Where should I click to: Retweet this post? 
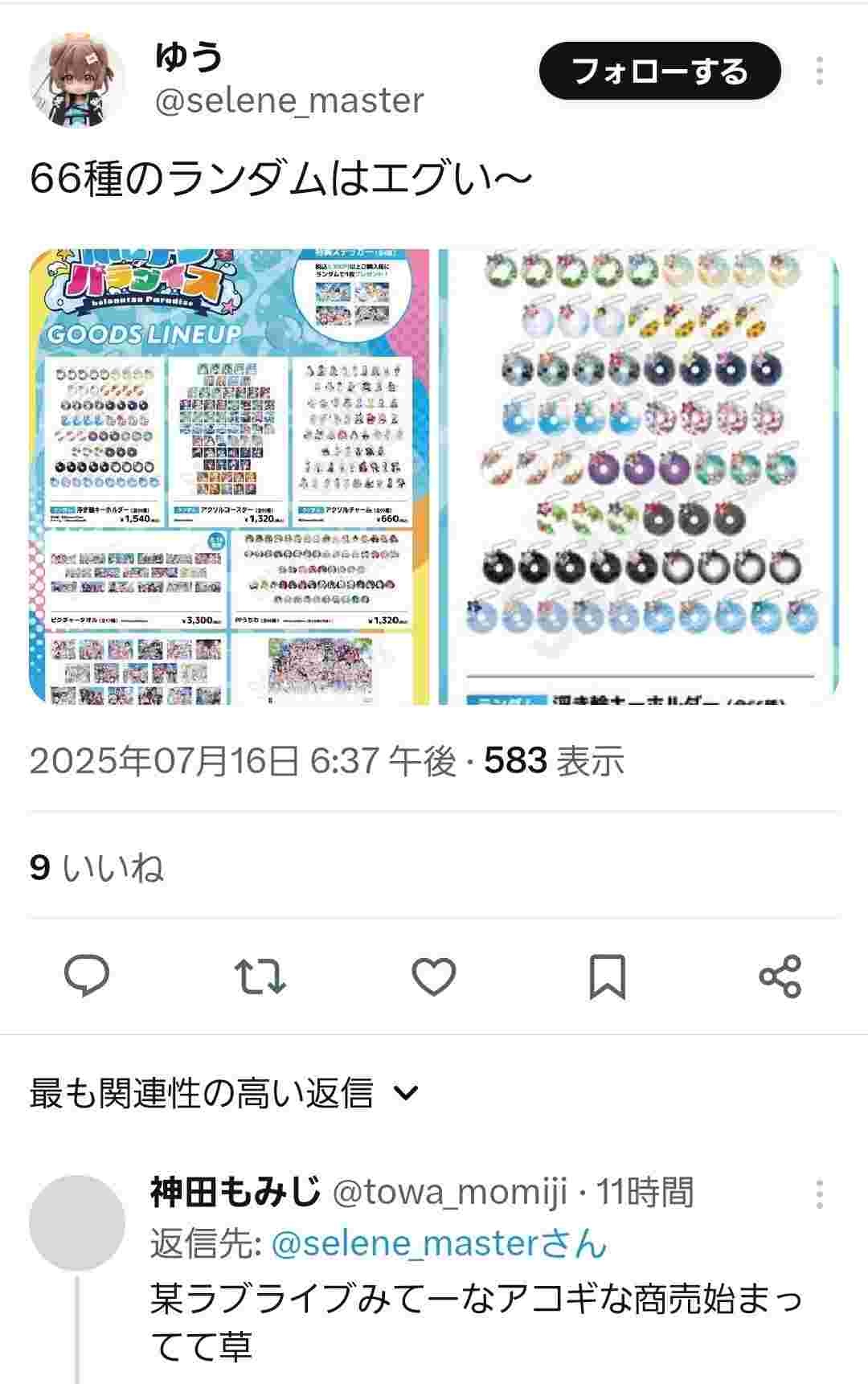[x=260, y=977]
